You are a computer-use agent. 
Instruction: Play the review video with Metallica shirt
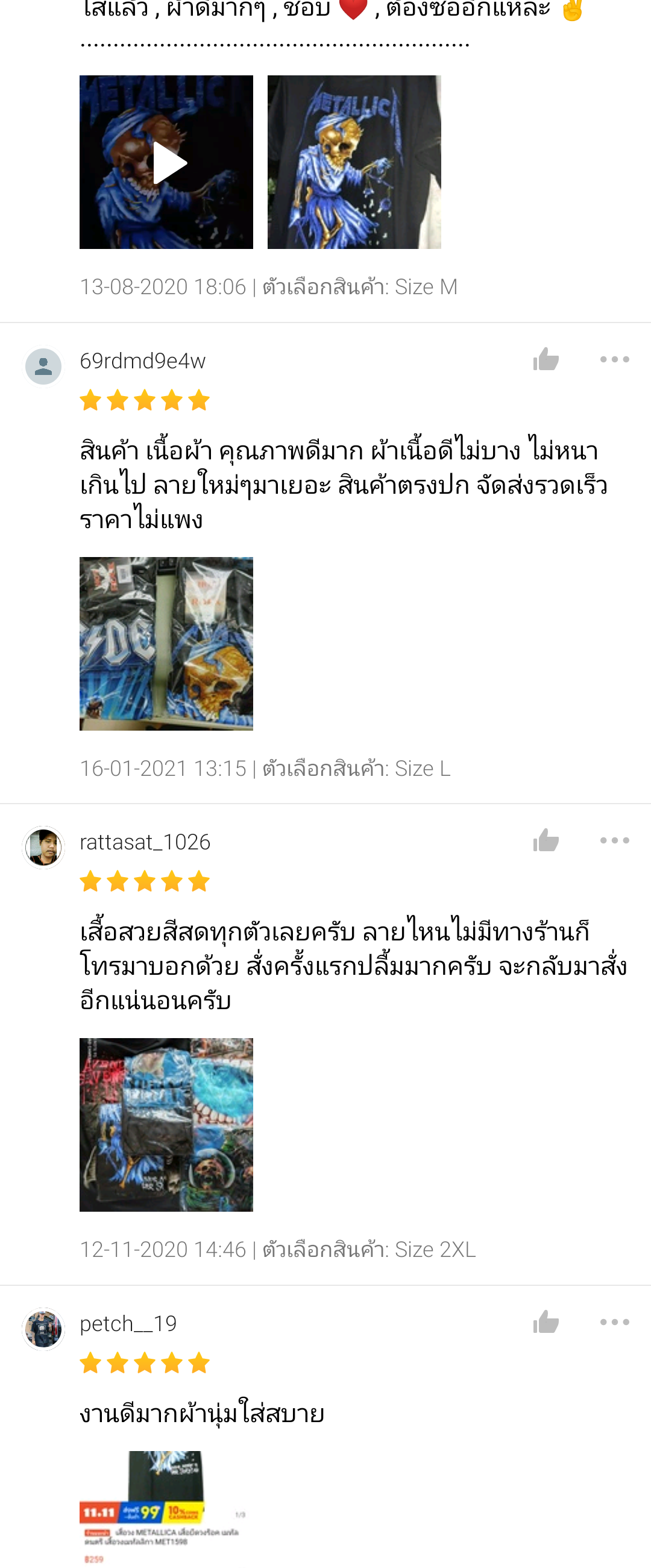coord(166,162)
